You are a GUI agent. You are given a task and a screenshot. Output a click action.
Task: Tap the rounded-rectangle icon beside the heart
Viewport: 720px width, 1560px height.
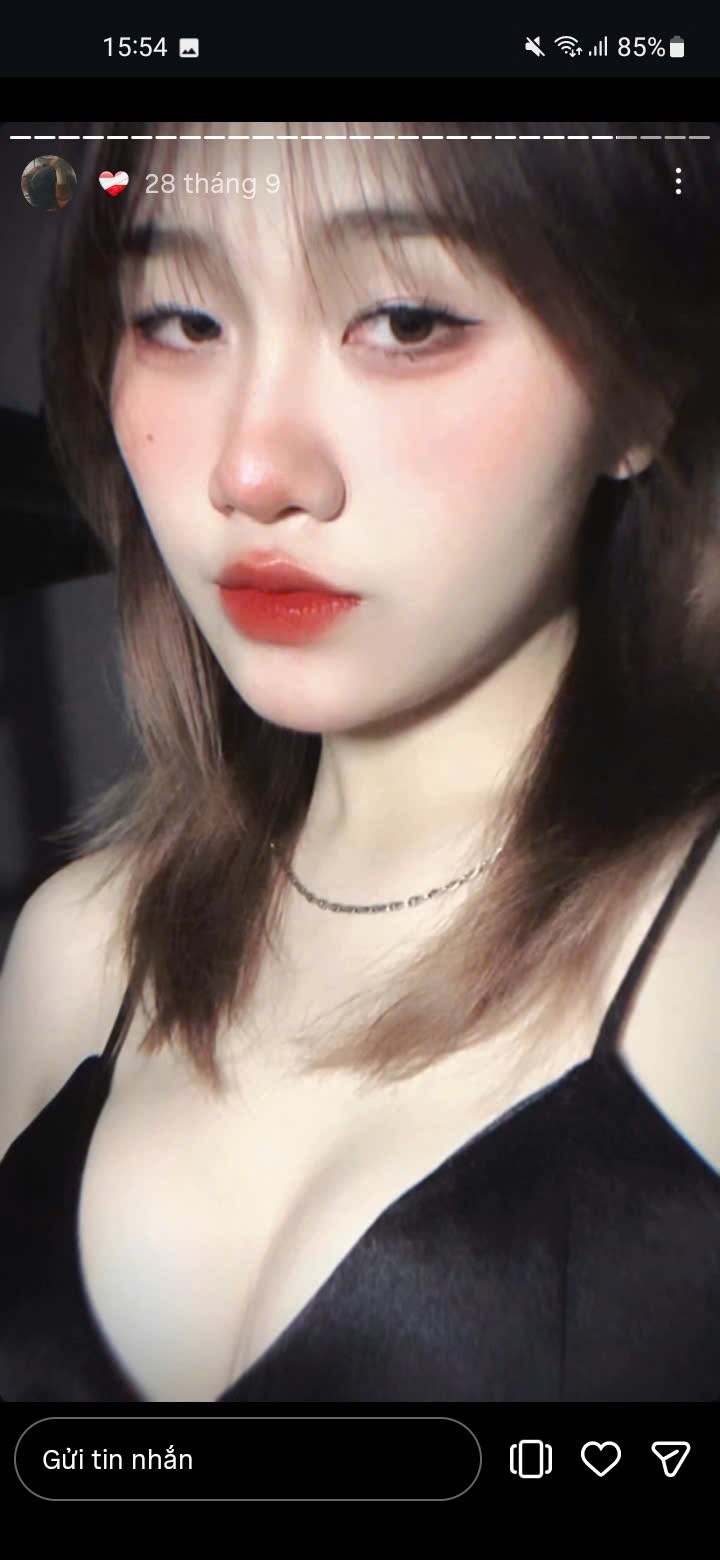(531, 1459)
